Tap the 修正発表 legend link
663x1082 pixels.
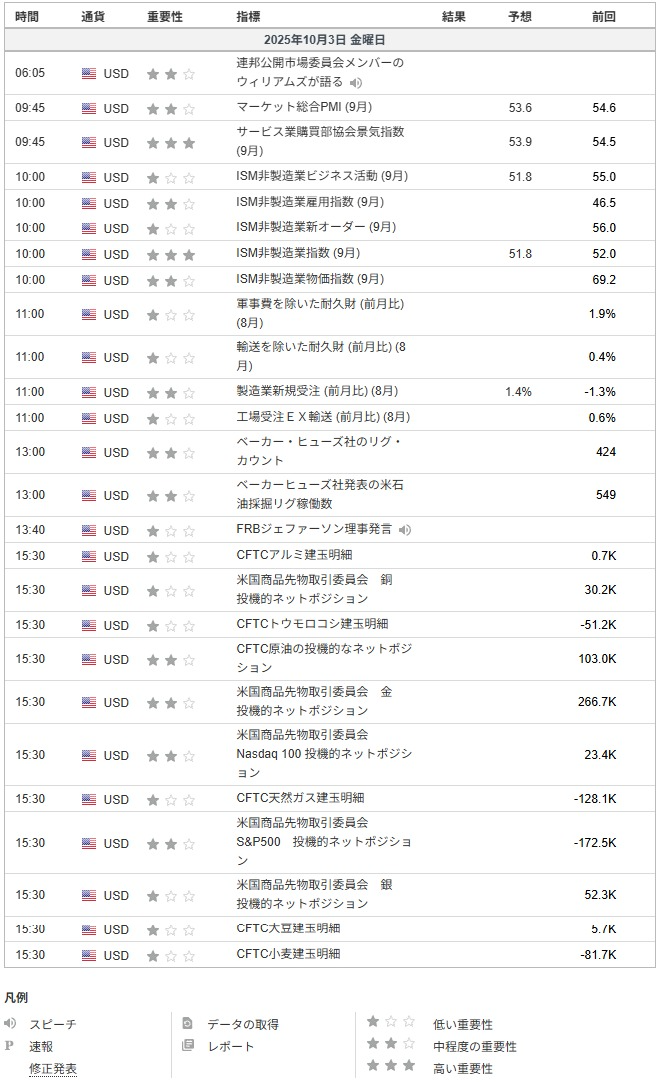tap(53, 1068)
